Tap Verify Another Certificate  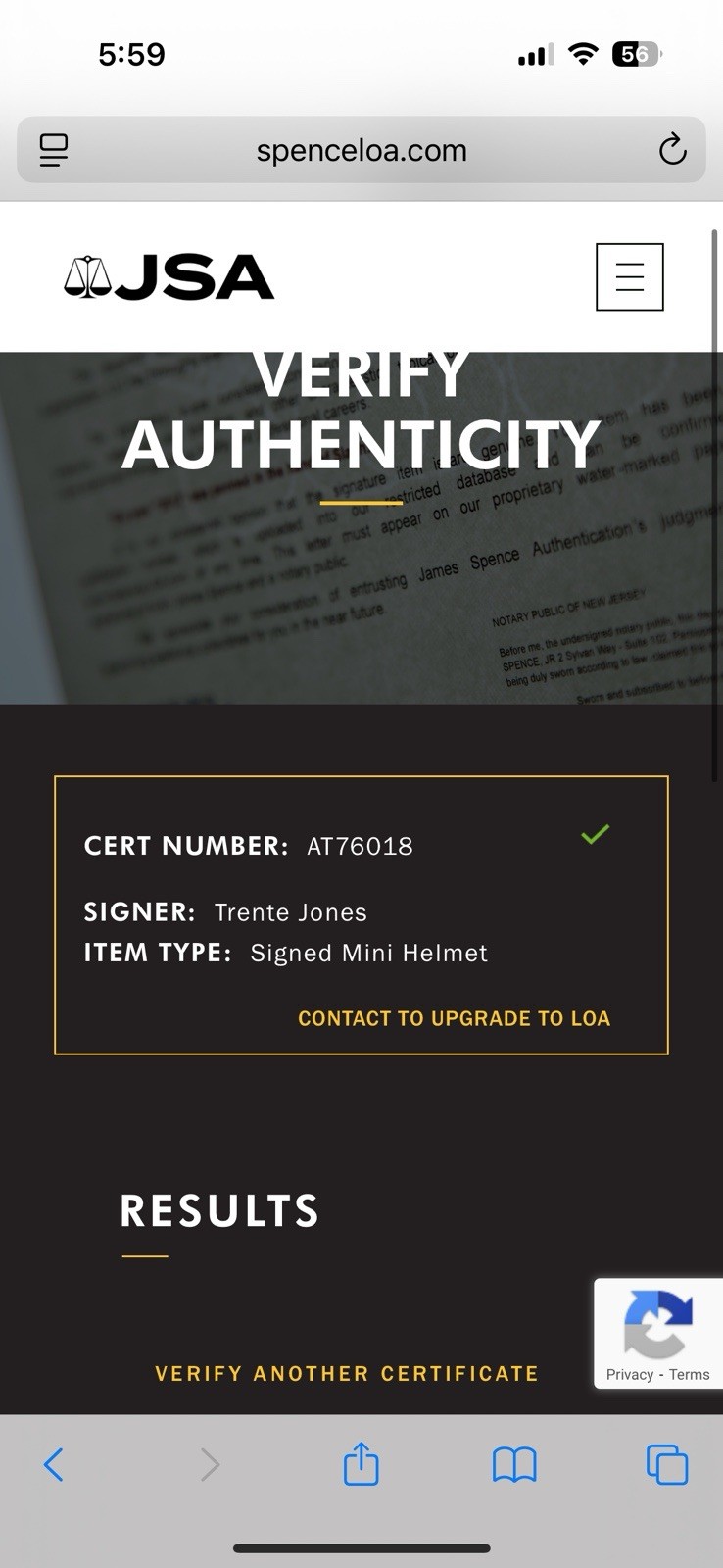coord(347,1373)
